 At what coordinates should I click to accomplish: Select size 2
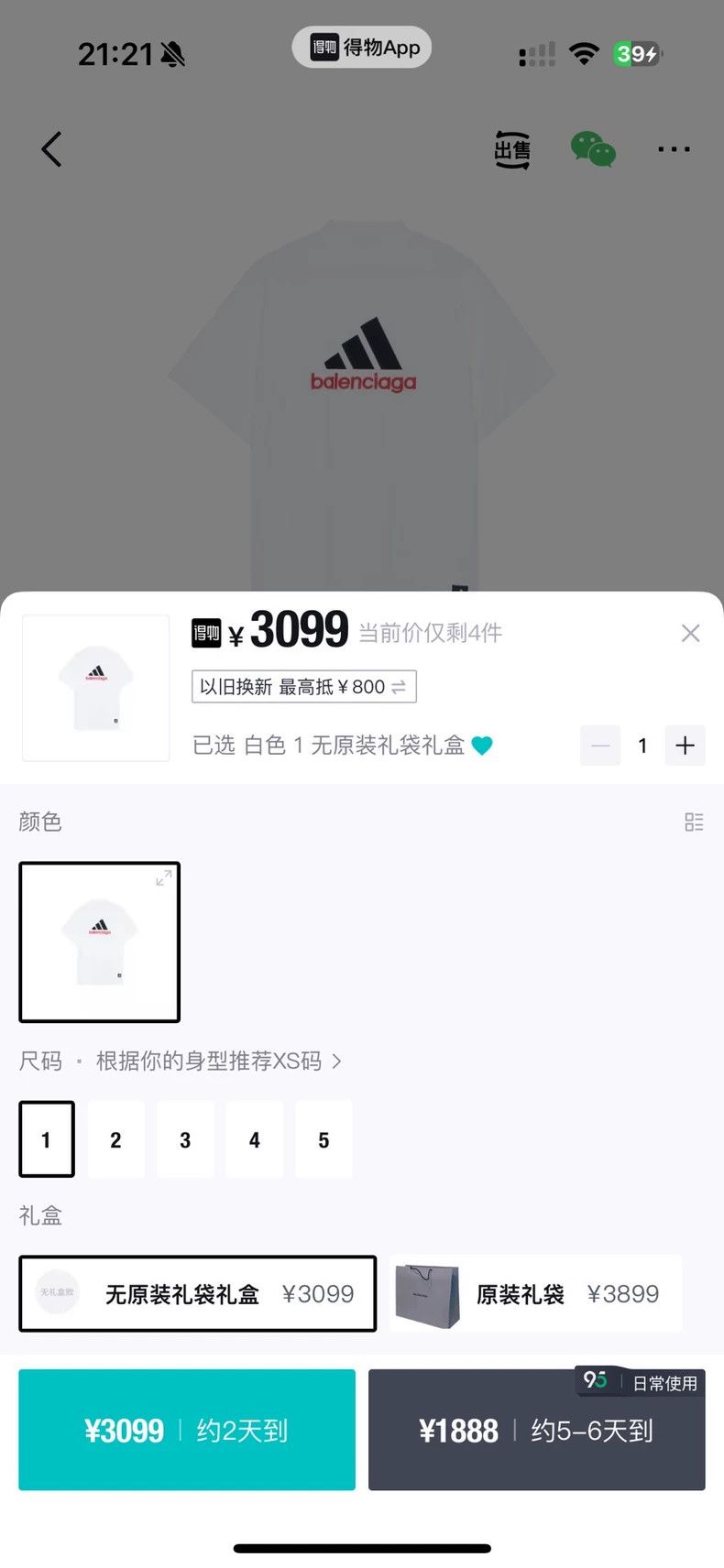[x=115, y=1139]
